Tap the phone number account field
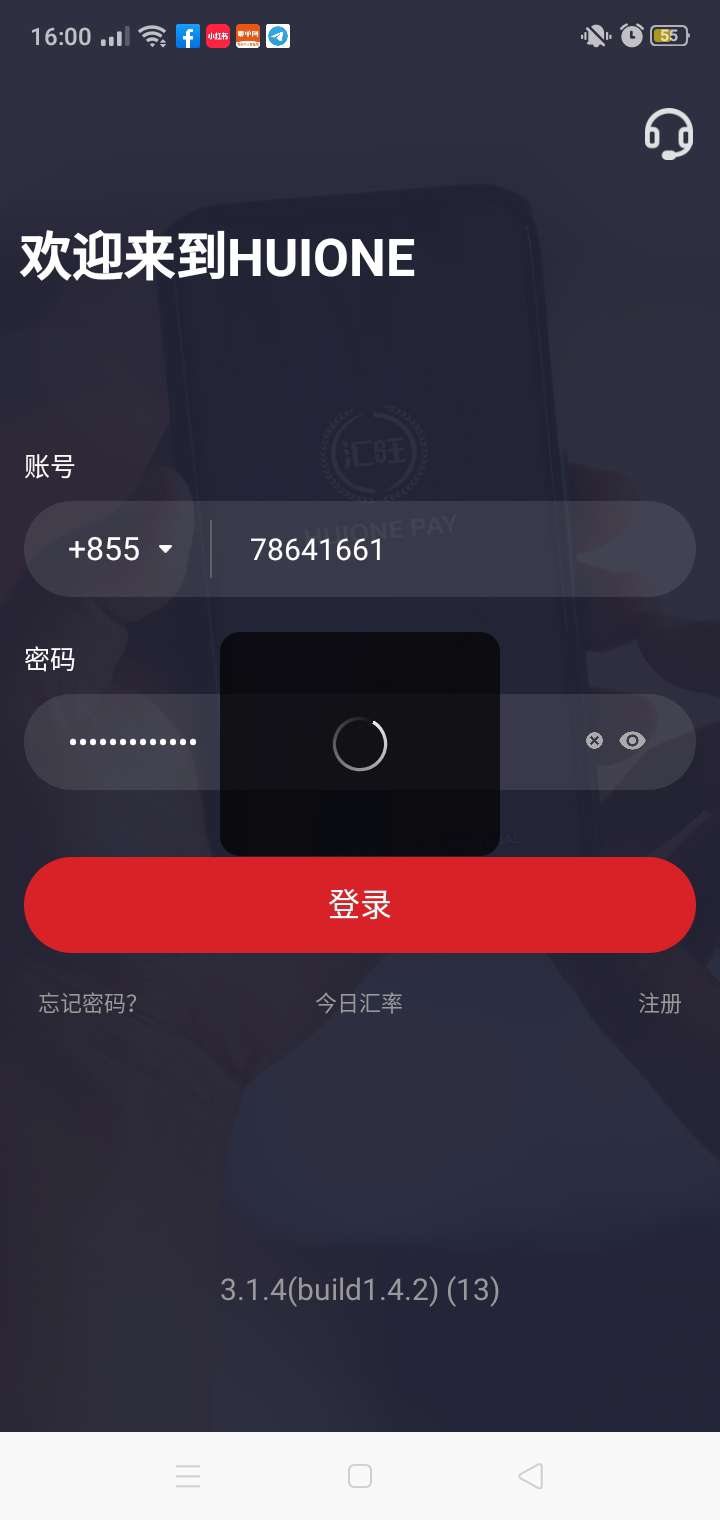 450,549
